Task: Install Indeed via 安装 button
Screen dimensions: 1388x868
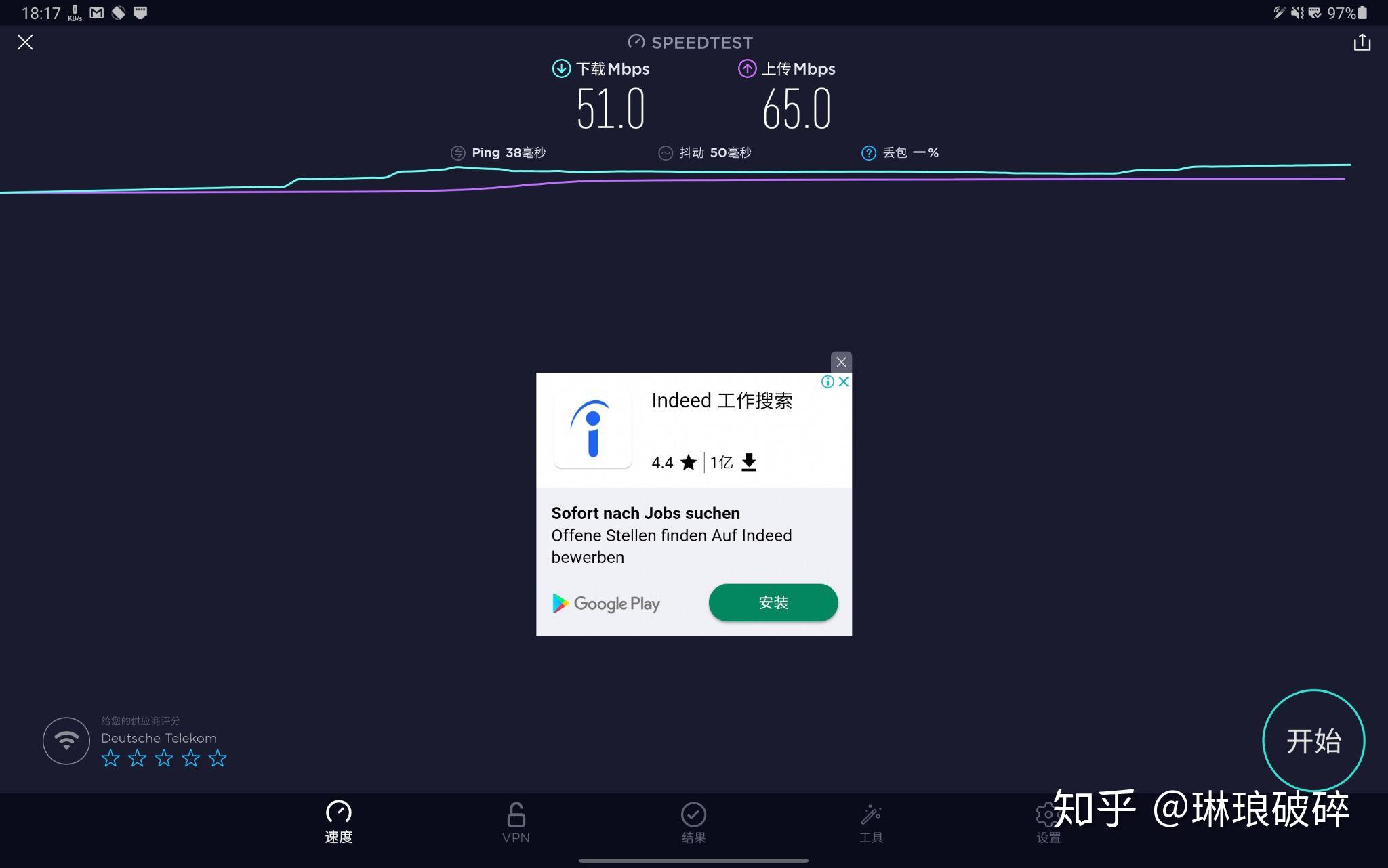Action: tap(773, 602)
